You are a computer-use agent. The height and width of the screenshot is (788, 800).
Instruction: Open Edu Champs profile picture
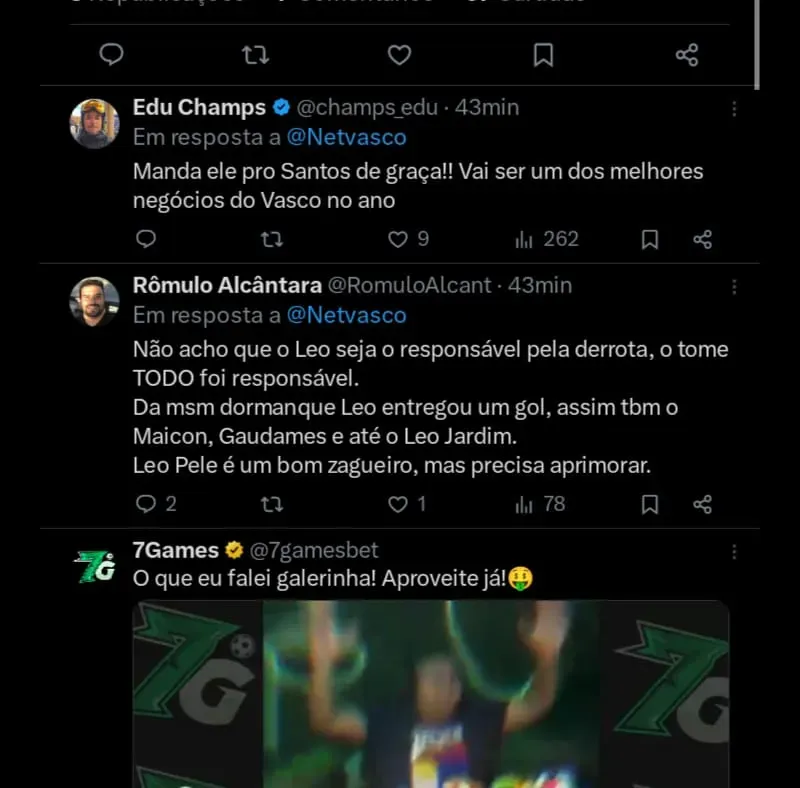[x=94, y=124]
